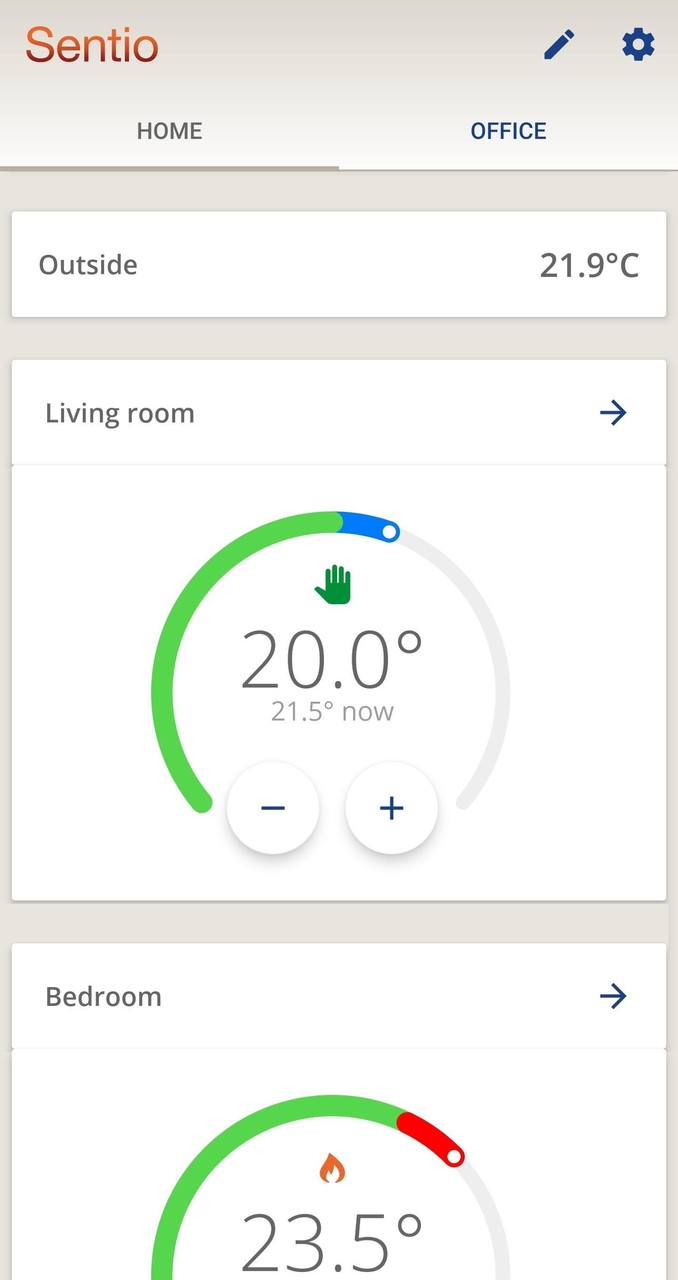This screenshot has height=1280, width=678.
Task: Open Bedroom details arrow
Action: coord(612,996)
